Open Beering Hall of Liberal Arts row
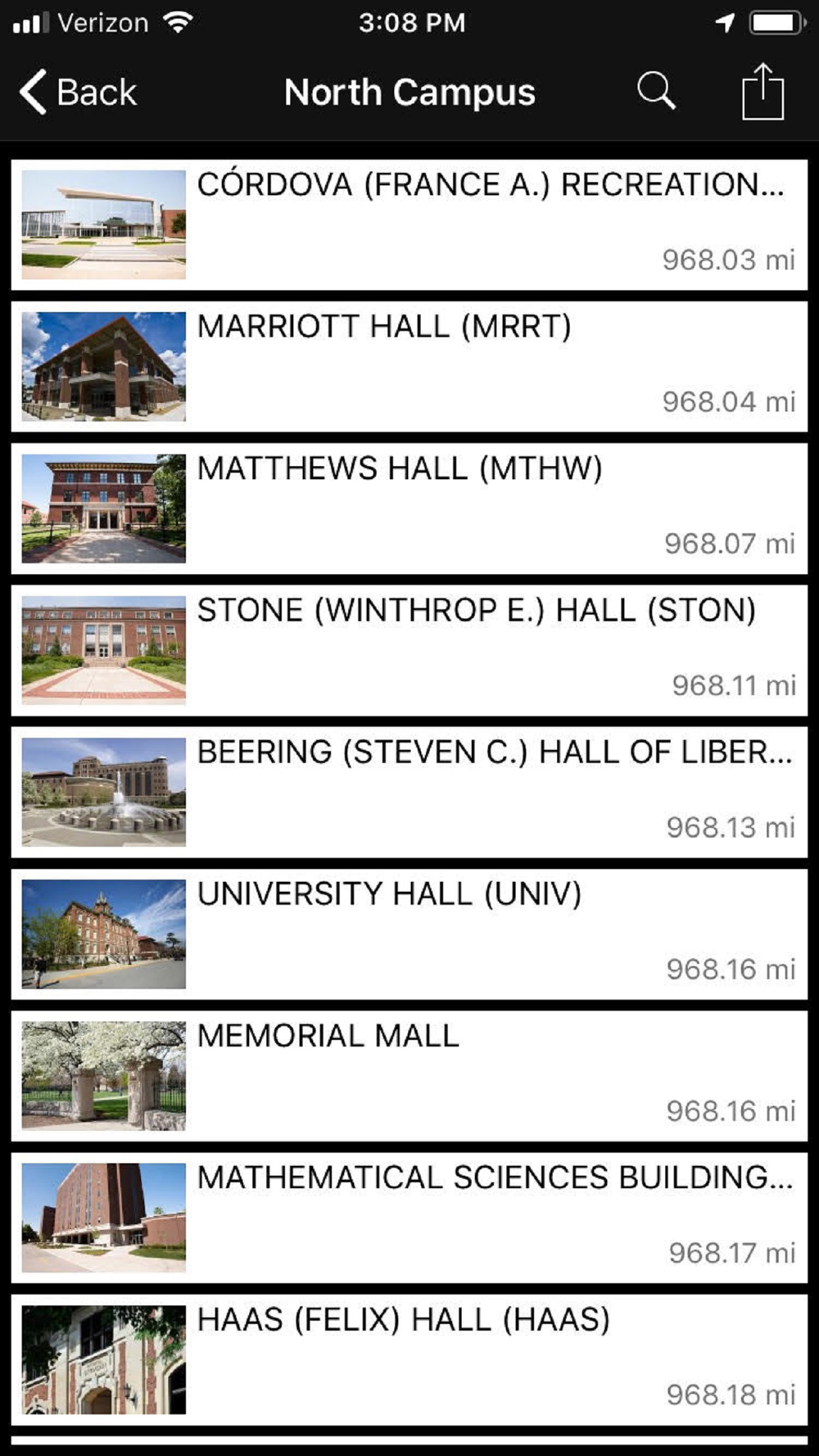 tap(409, 792)
